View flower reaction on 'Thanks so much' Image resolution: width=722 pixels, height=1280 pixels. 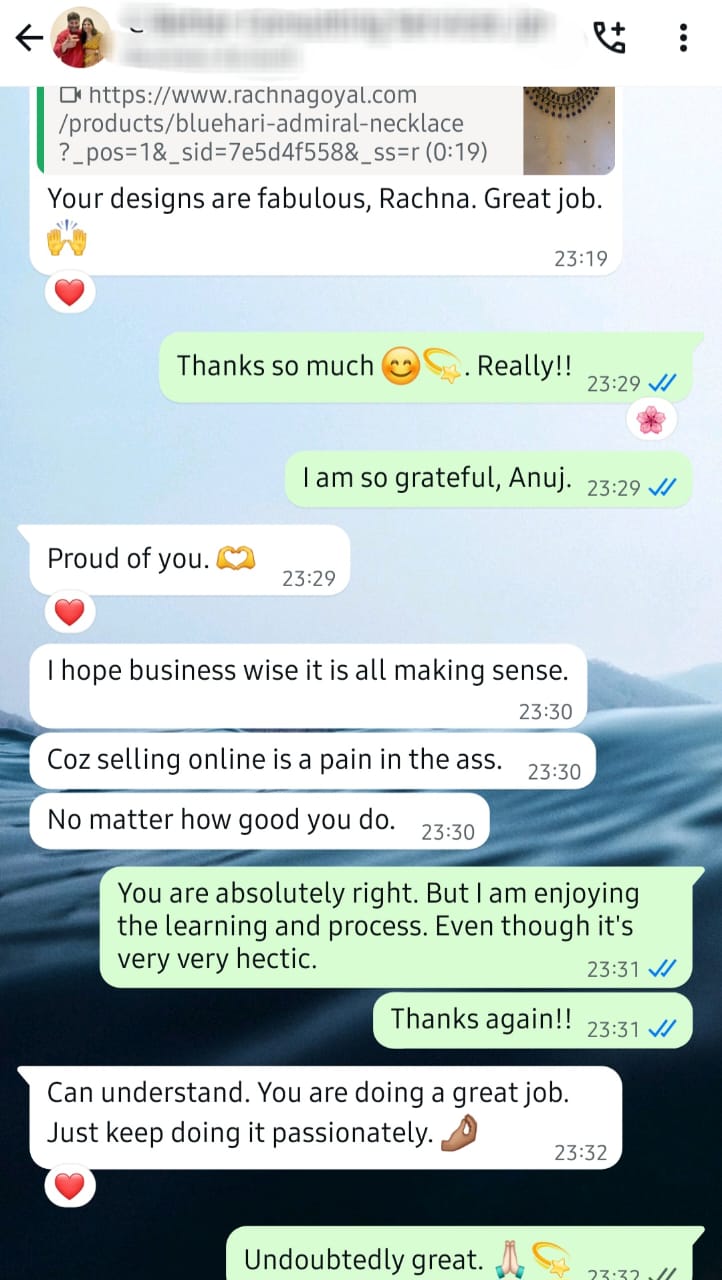[651, 421]
